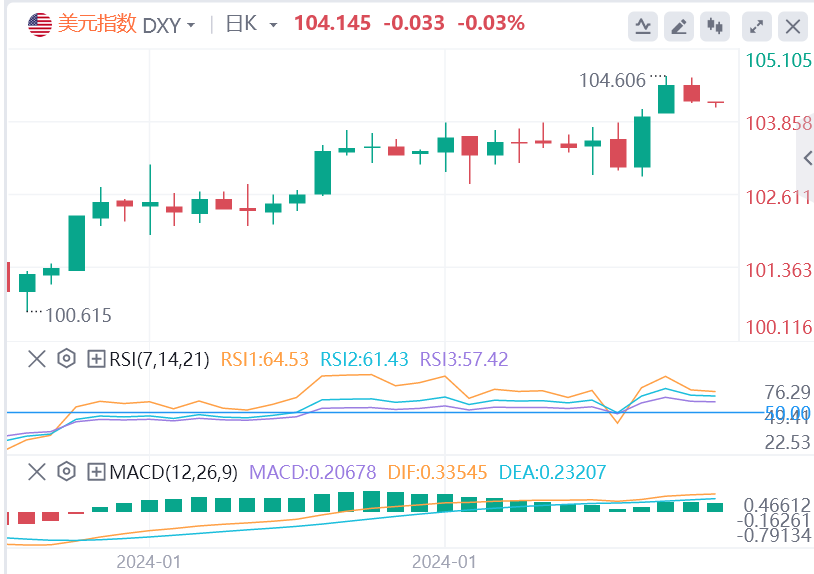Expand the right-side panel chevron
814x574 pixels.
807,158
